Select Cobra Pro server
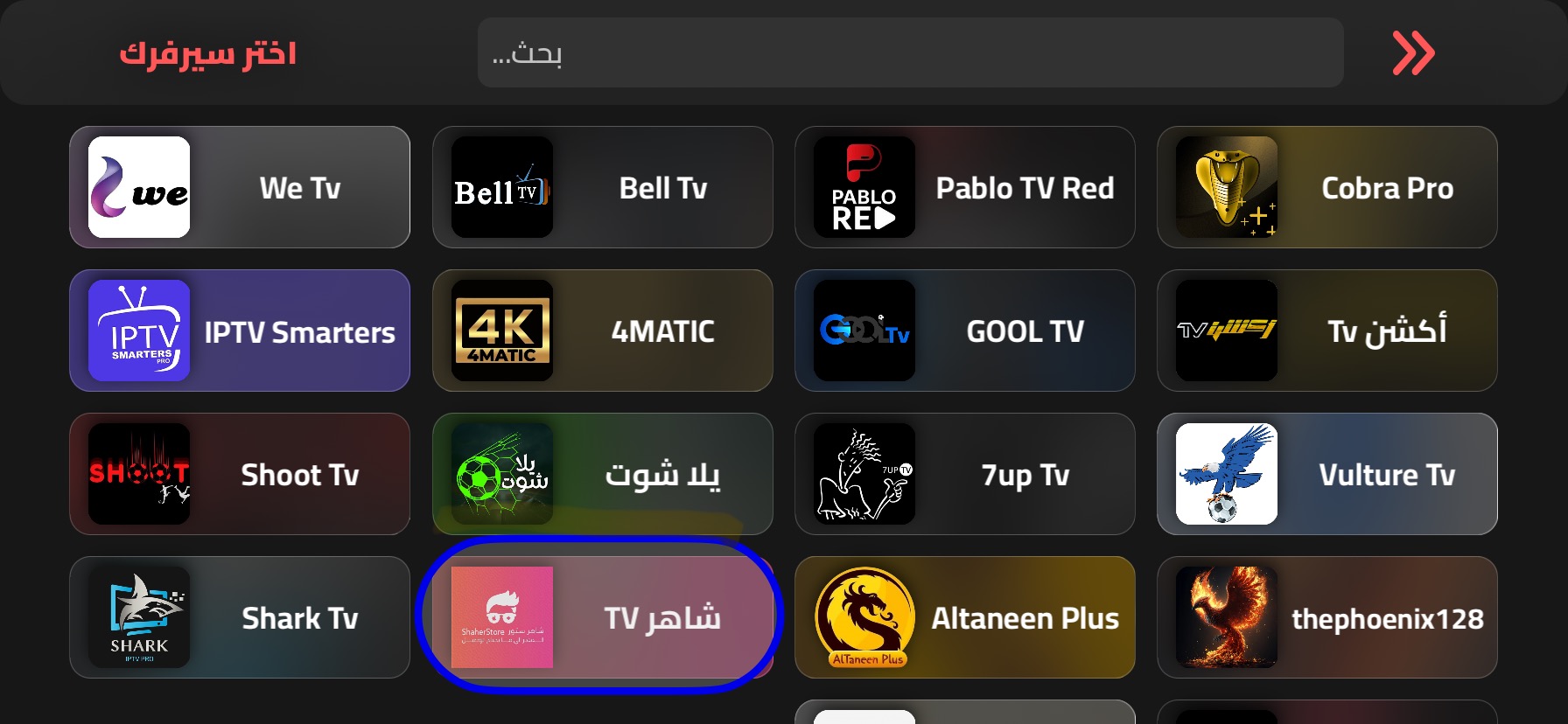This screenshot has height=724, width=1568. (x=1326, y=187)
